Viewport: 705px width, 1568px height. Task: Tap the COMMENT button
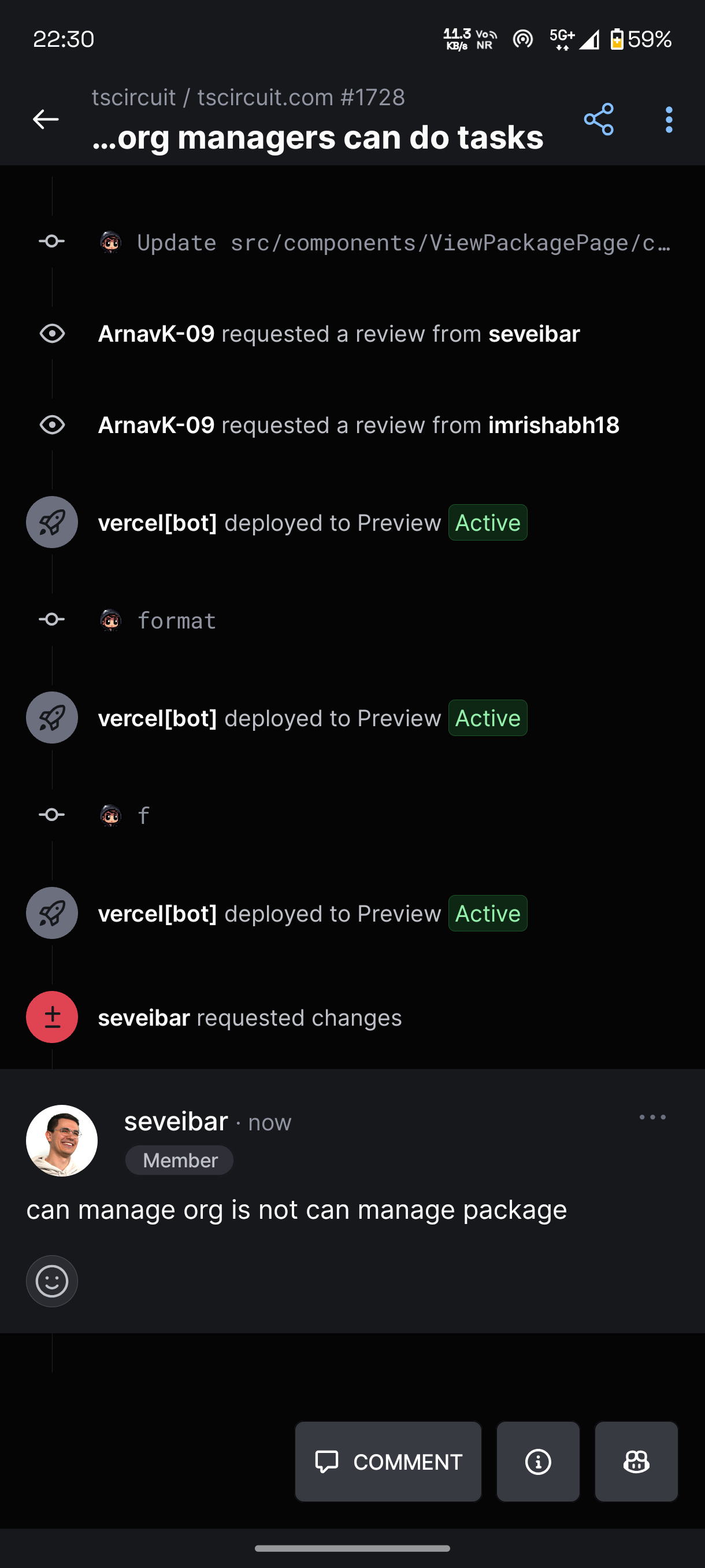[388, 1462]
